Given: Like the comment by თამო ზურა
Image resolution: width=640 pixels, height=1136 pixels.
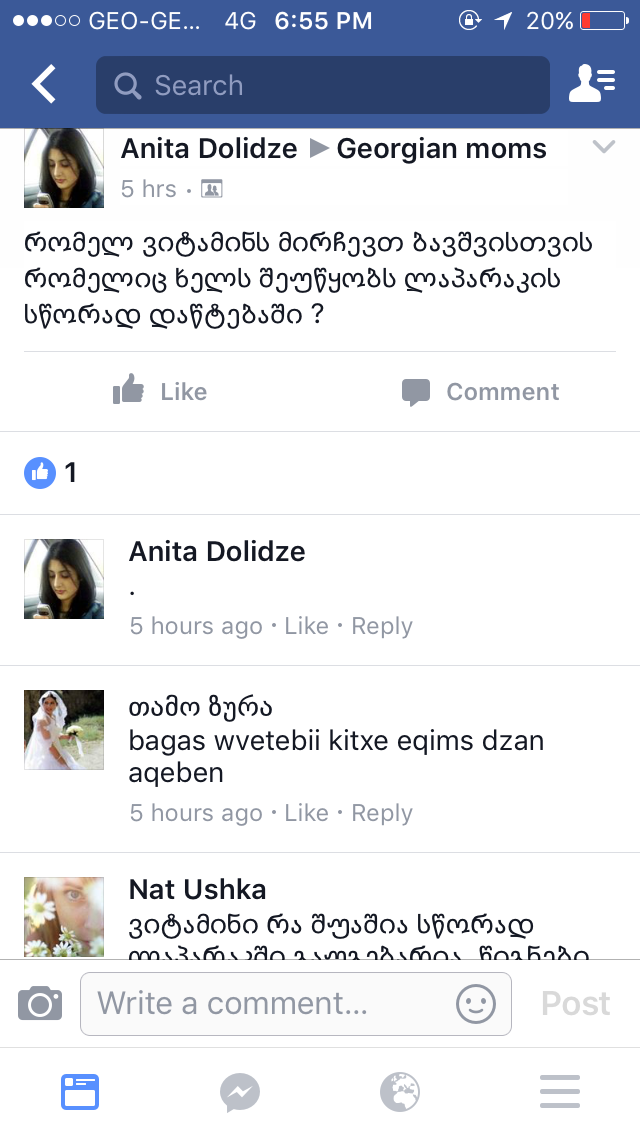Looking at the screenshot, I should (306, 813).
